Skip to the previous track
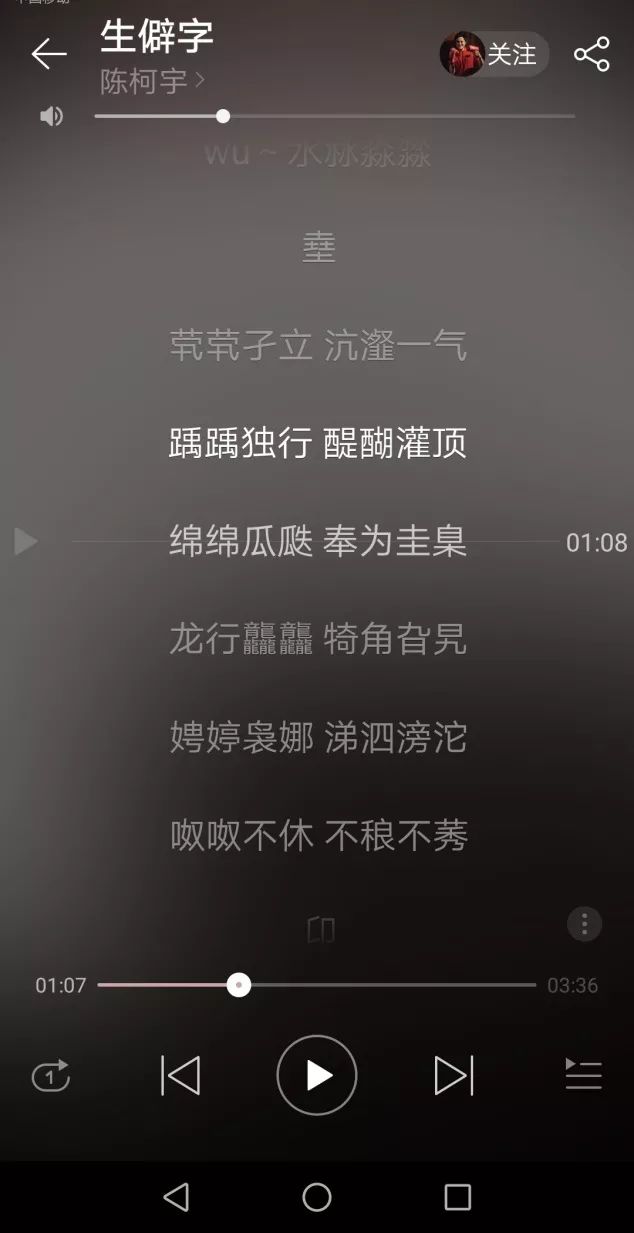This screenshot has width=634, height=1233. point(181,1075)
